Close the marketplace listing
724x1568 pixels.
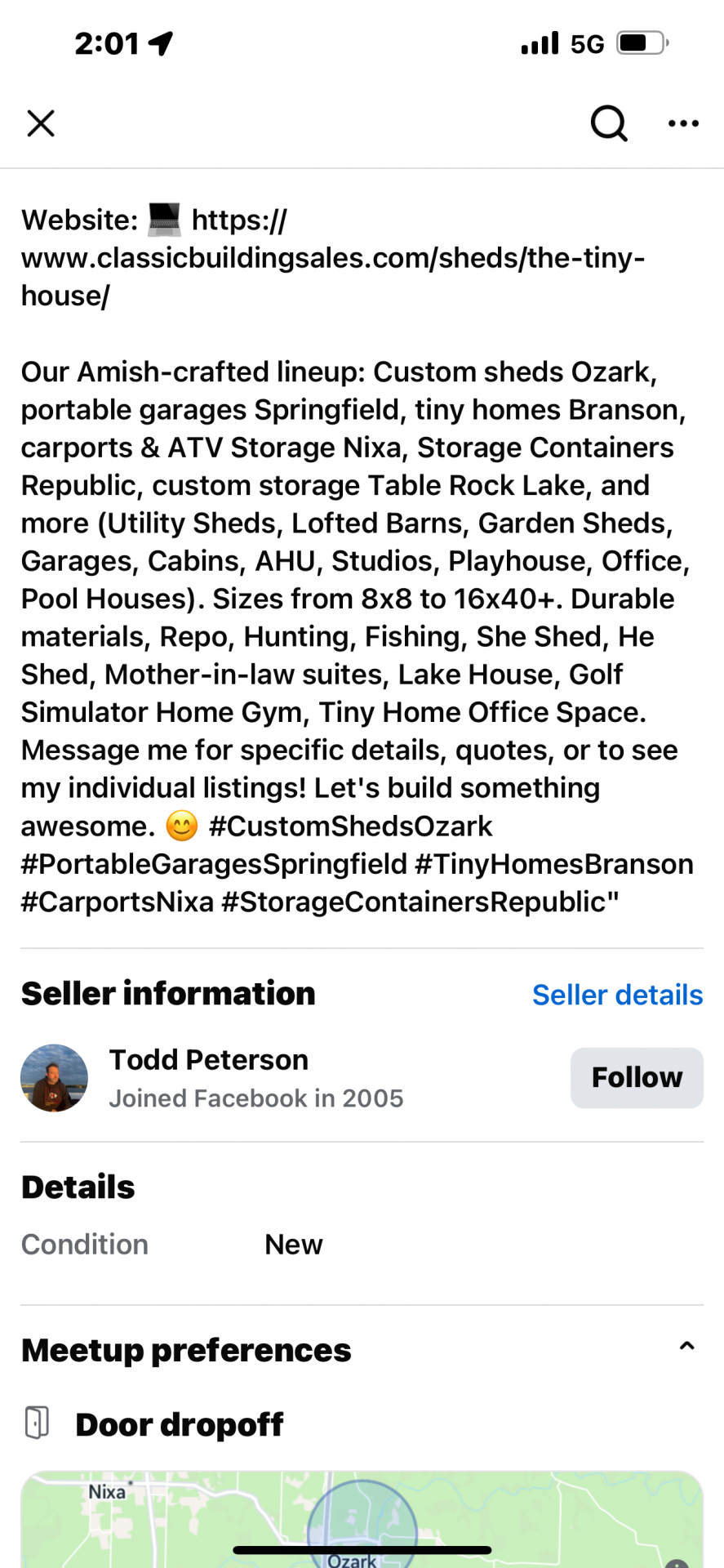(41, 124)
